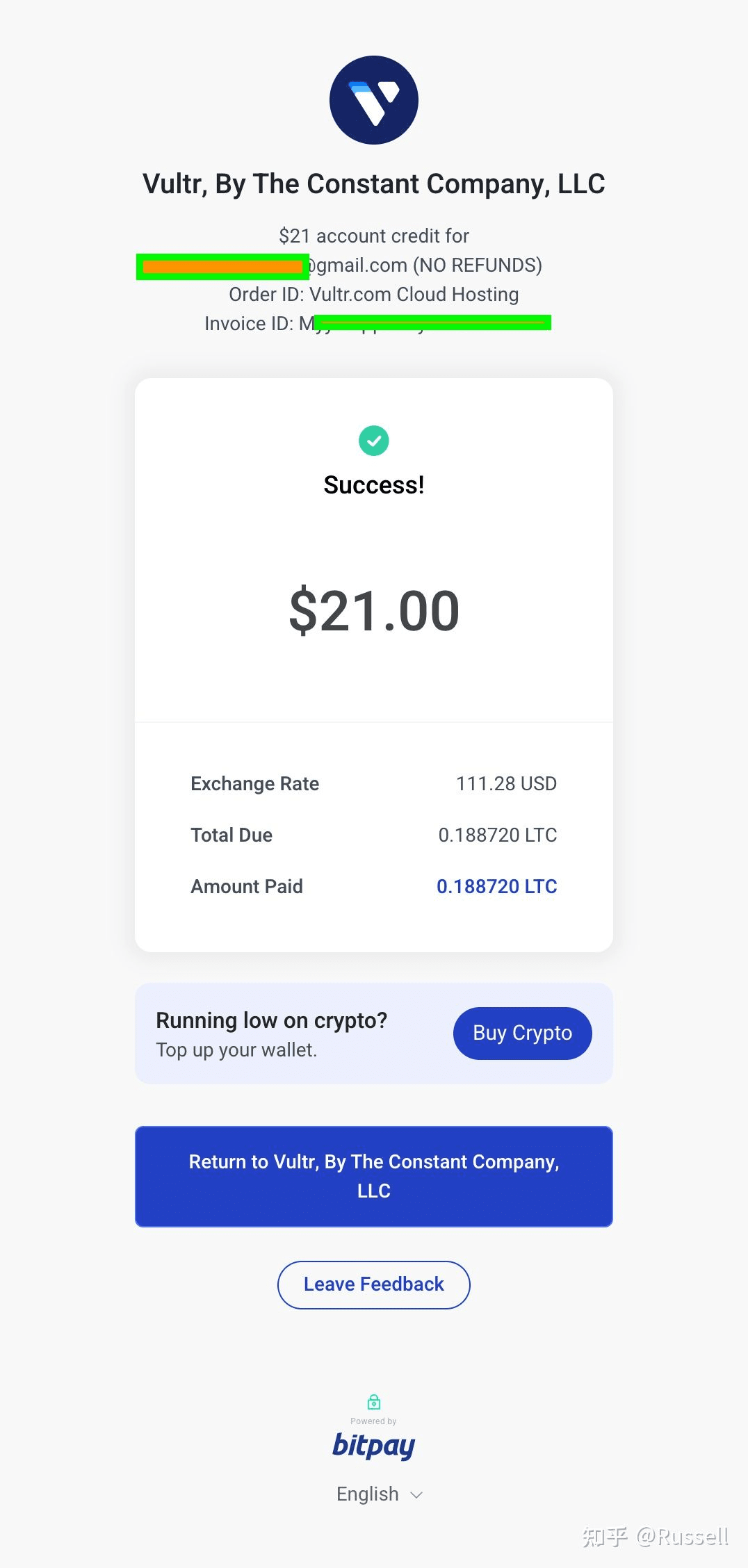Click Return to Vultr, By The Constant Company, LLC

(x=373, y=1175)
